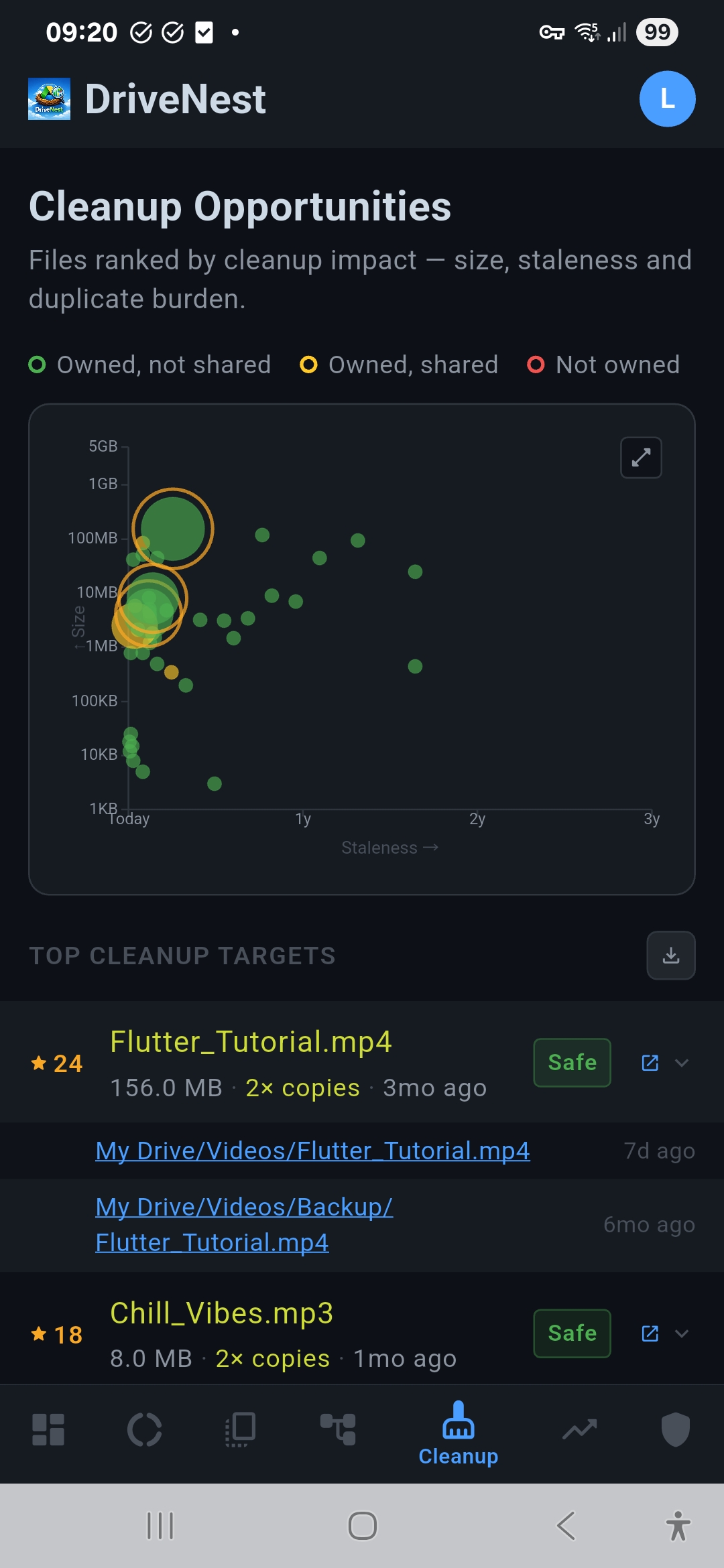Click the largest orange bubble on the chart
724x1568 pixels.
click(x=173, y=529)
